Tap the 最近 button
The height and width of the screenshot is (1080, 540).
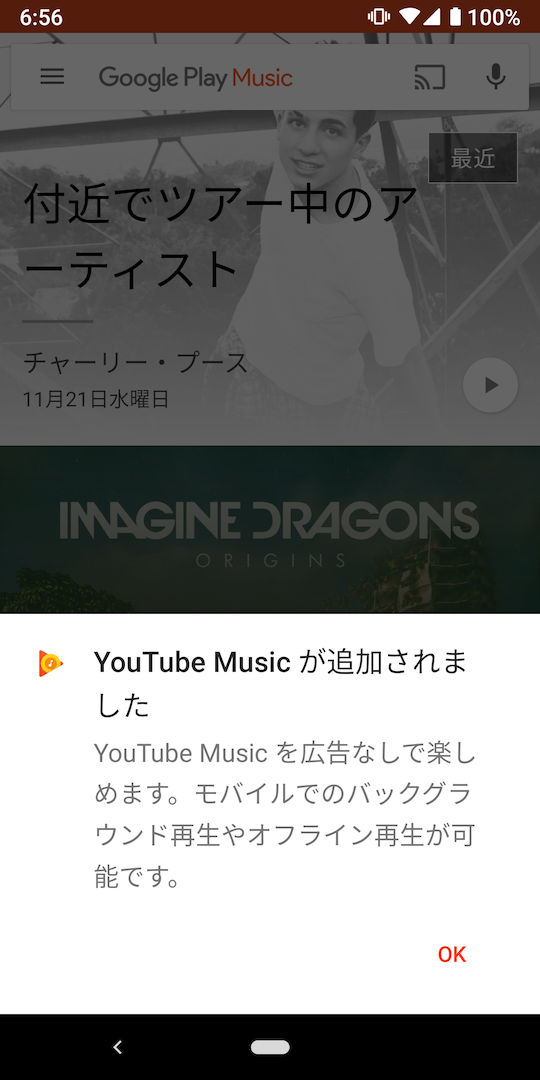point(472,158)
